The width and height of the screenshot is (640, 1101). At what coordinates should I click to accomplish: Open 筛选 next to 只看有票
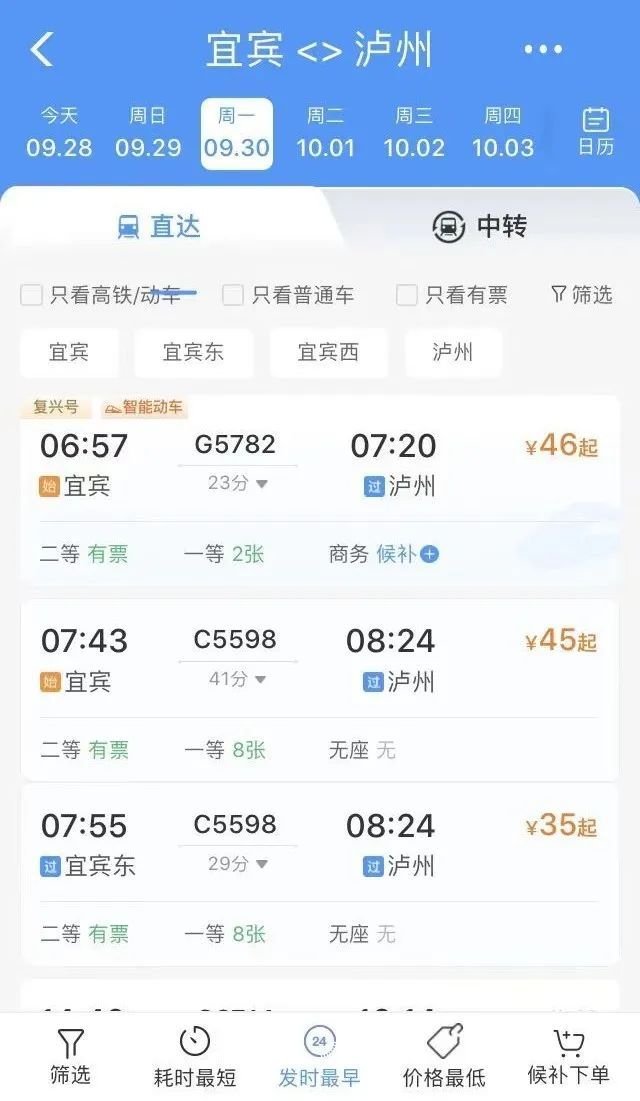pos(581,295)
